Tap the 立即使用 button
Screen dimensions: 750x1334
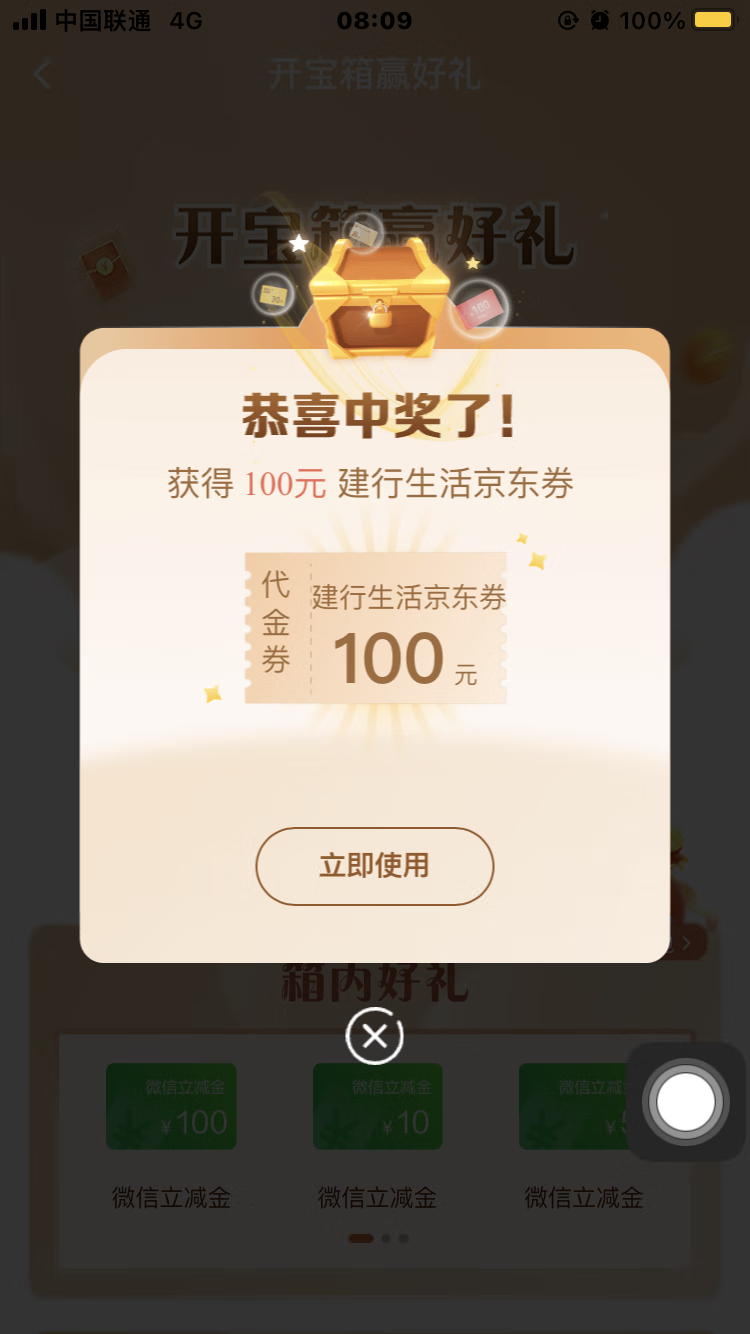(x=375, y=866)
